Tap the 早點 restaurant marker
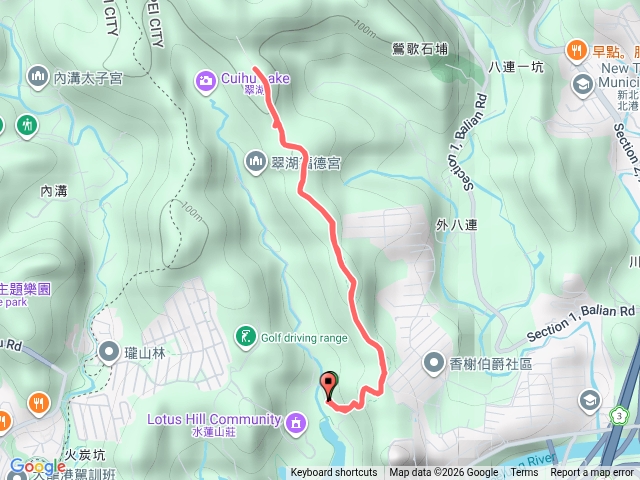 [576, 49]
